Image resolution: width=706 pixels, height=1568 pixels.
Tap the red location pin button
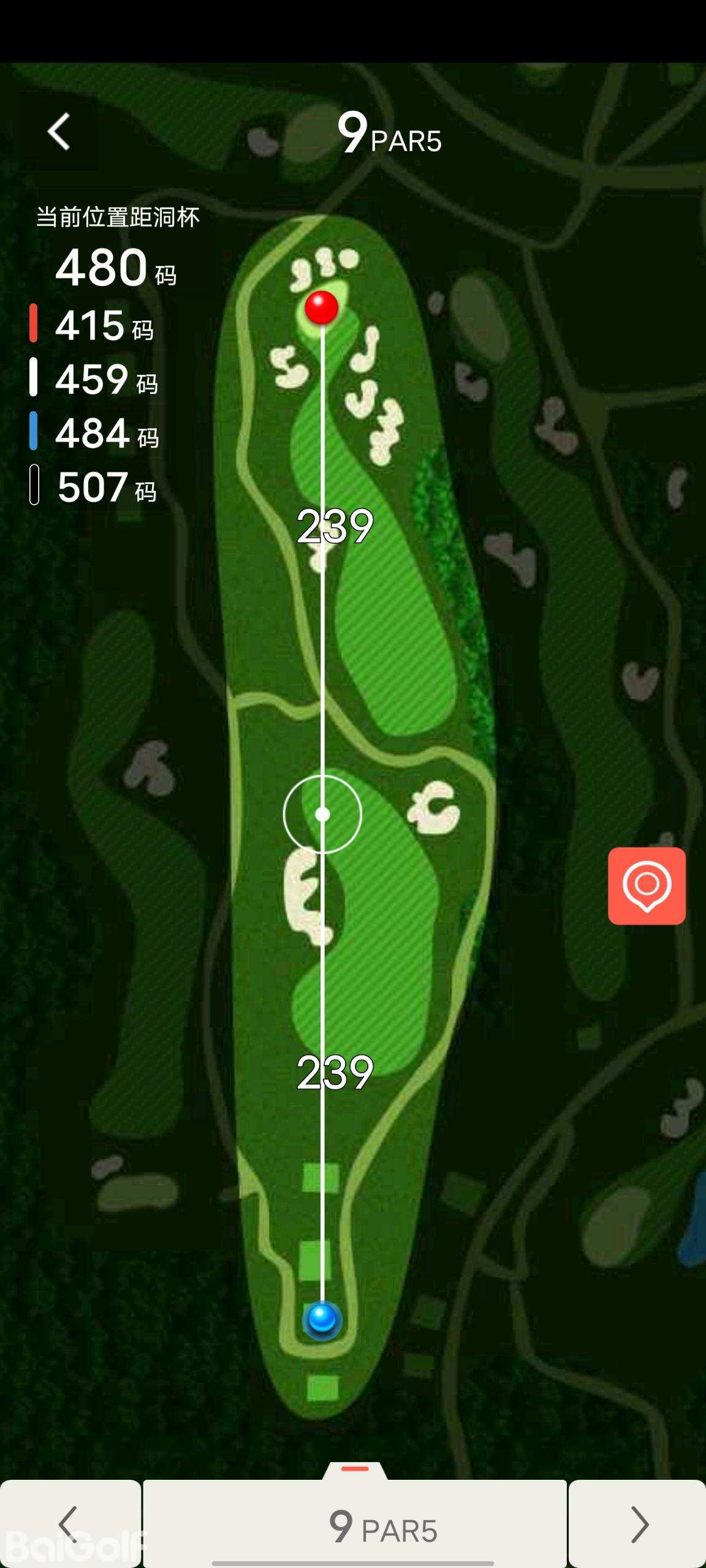coord(647,886)
